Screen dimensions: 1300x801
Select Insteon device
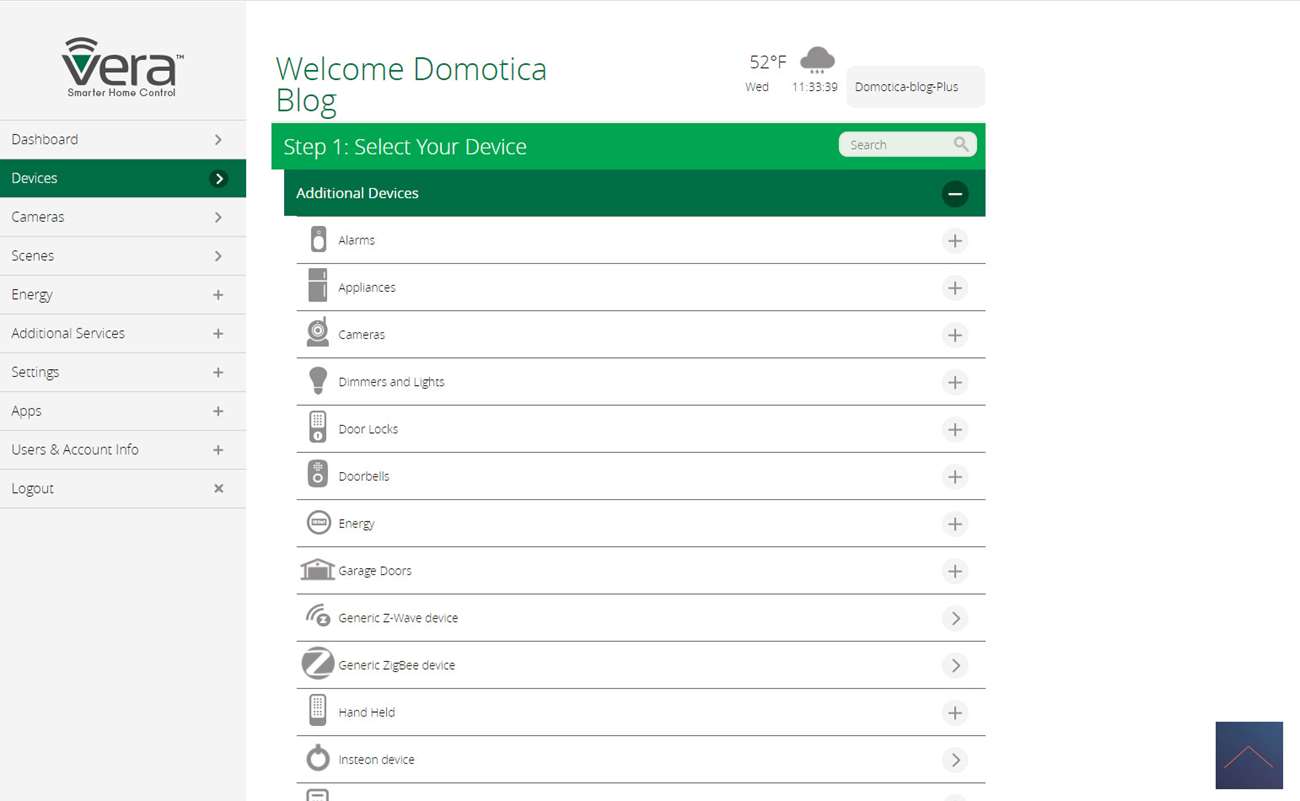coord(640,760)
